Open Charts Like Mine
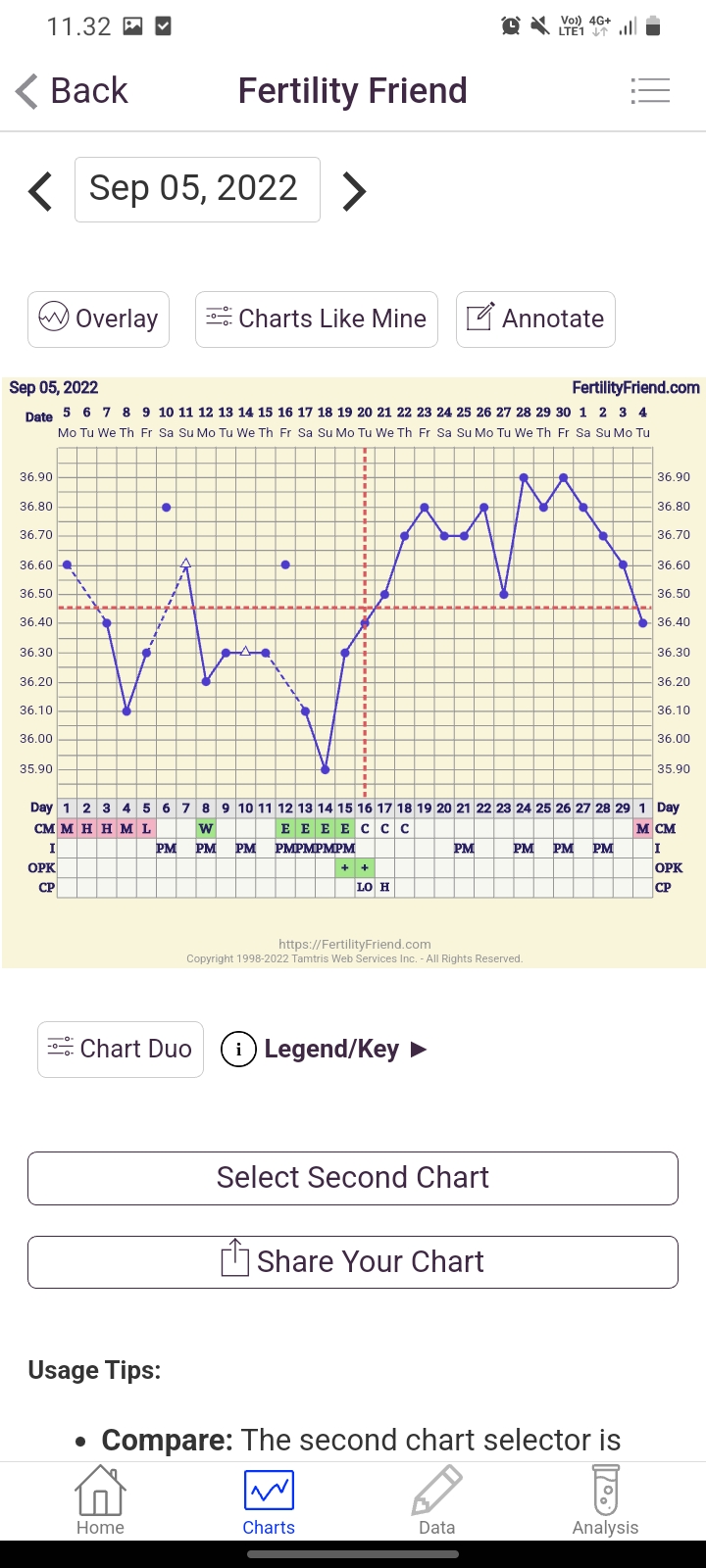This screenshot has height=1568, width=706. 317,319
